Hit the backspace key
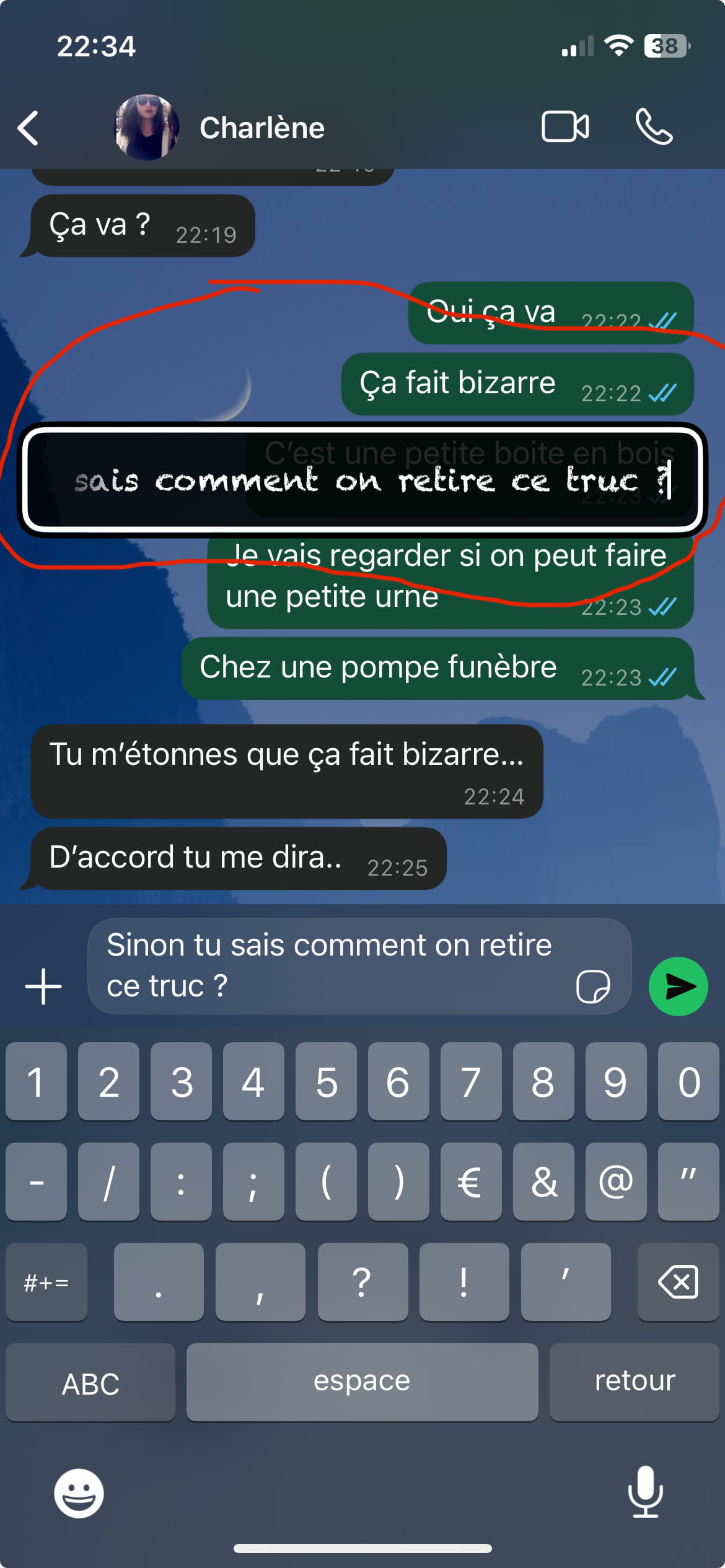The width and height of the screenshot is (725, 1568). (678, 1282)
